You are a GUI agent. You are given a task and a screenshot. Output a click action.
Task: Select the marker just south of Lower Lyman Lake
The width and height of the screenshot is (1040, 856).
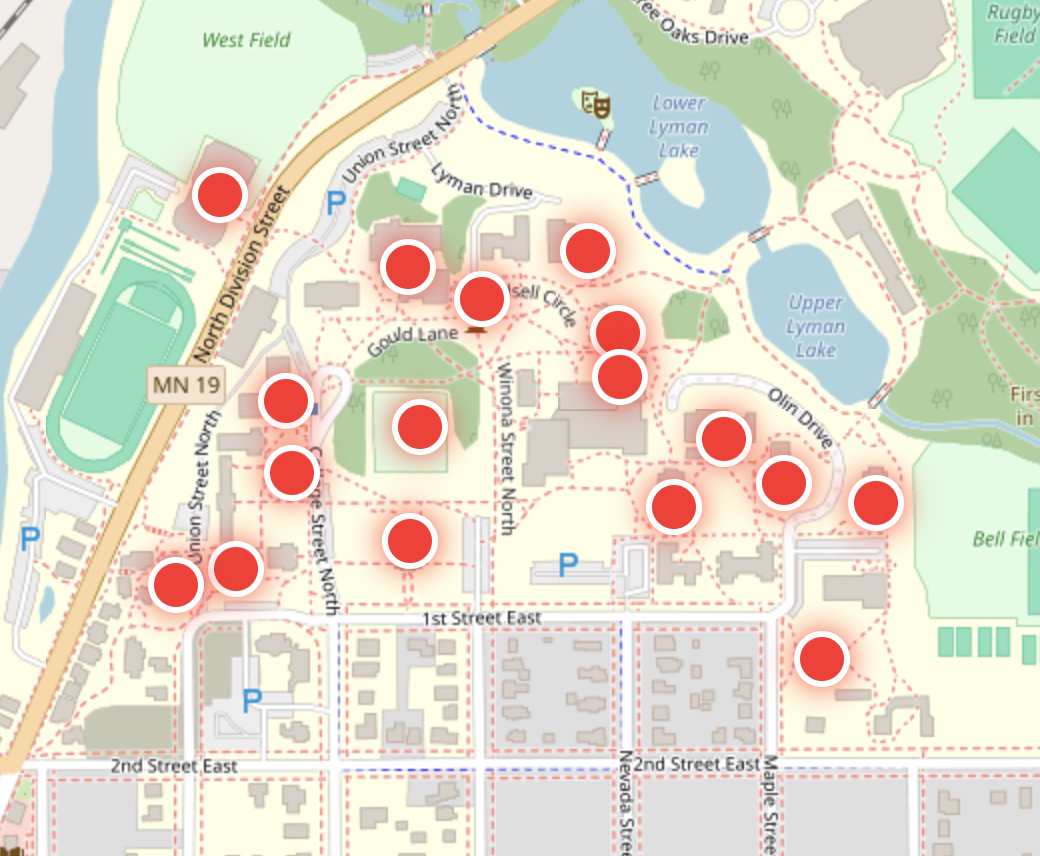[587, 250]
